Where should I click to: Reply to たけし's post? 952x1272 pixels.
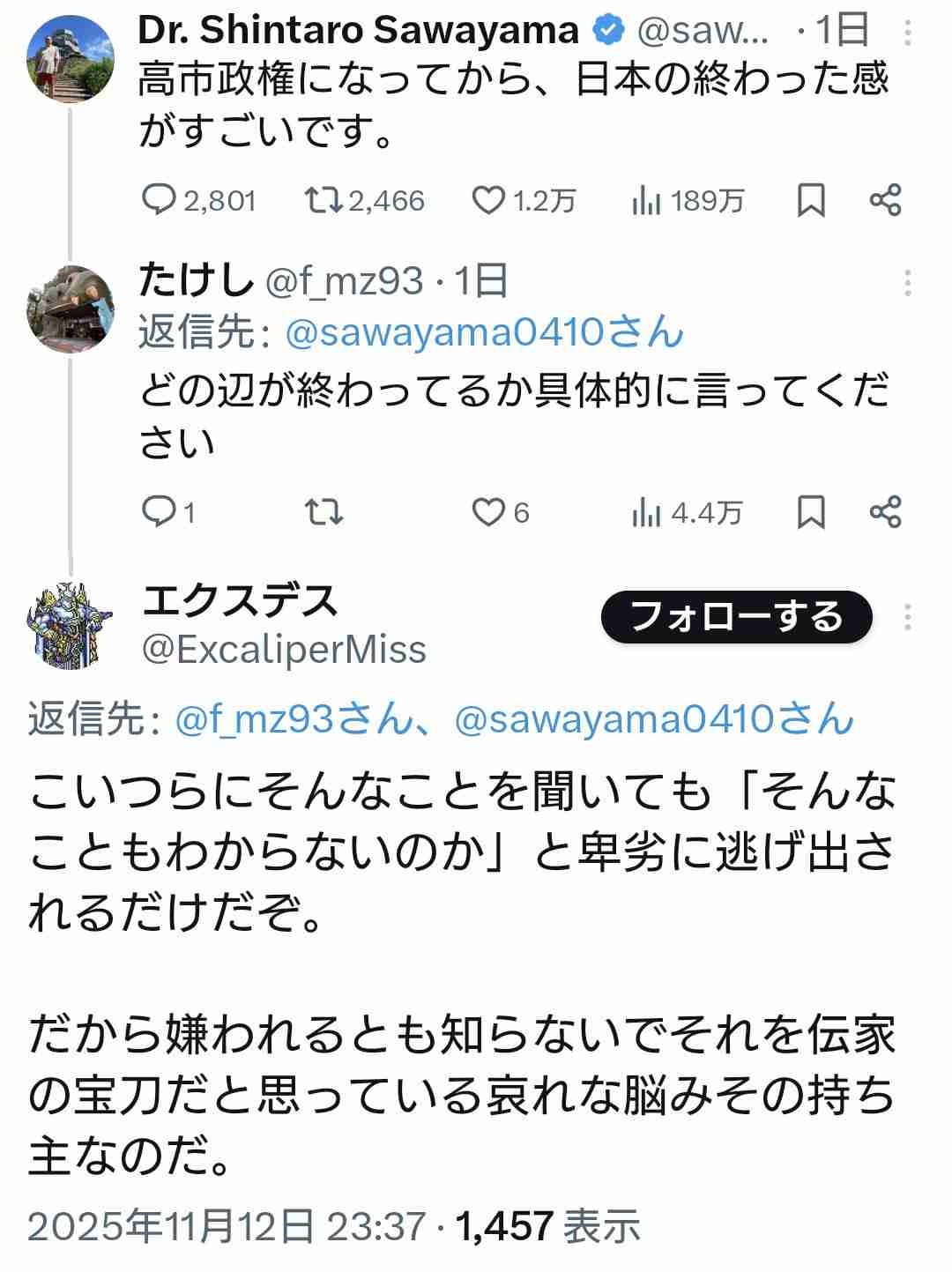pos(160,512)
